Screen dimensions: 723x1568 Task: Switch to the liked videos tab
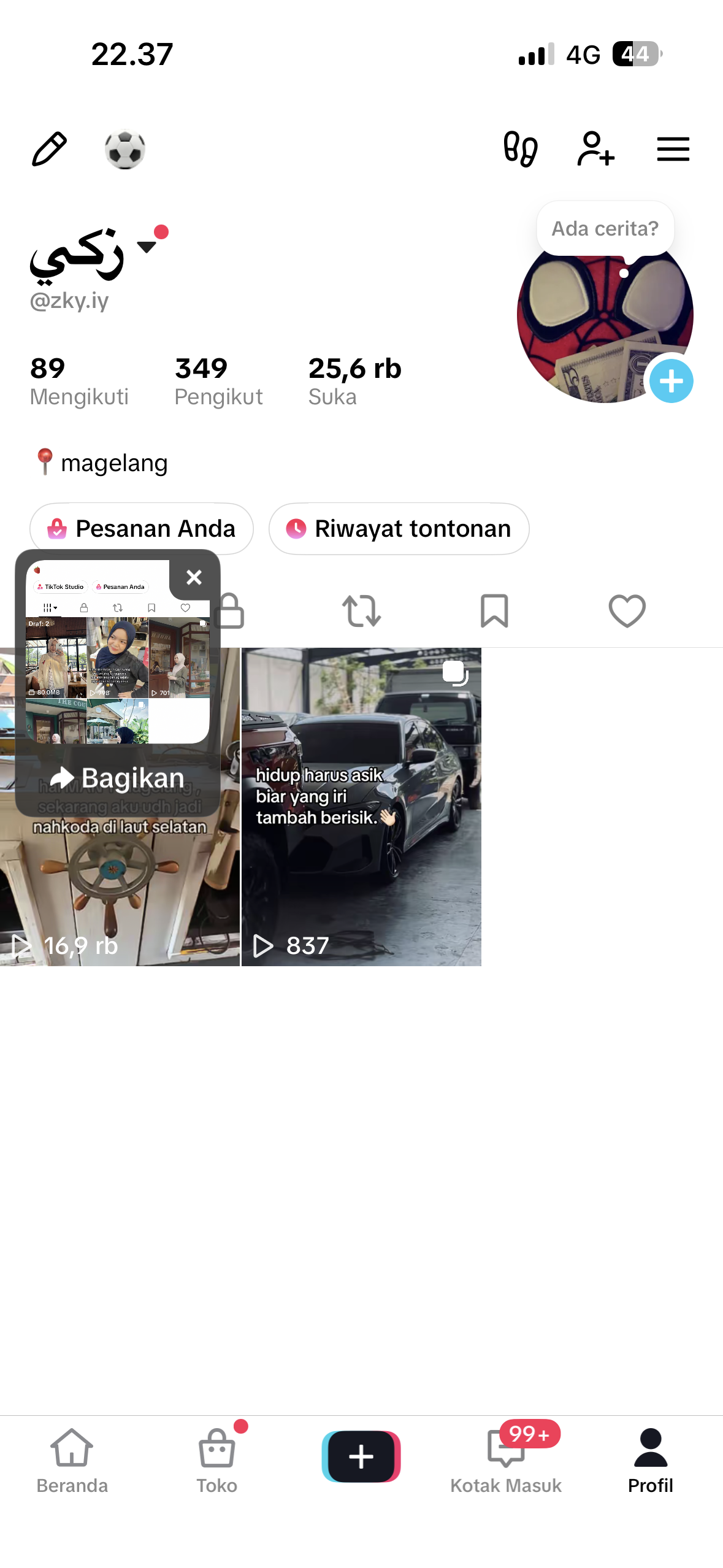(627, 611)
